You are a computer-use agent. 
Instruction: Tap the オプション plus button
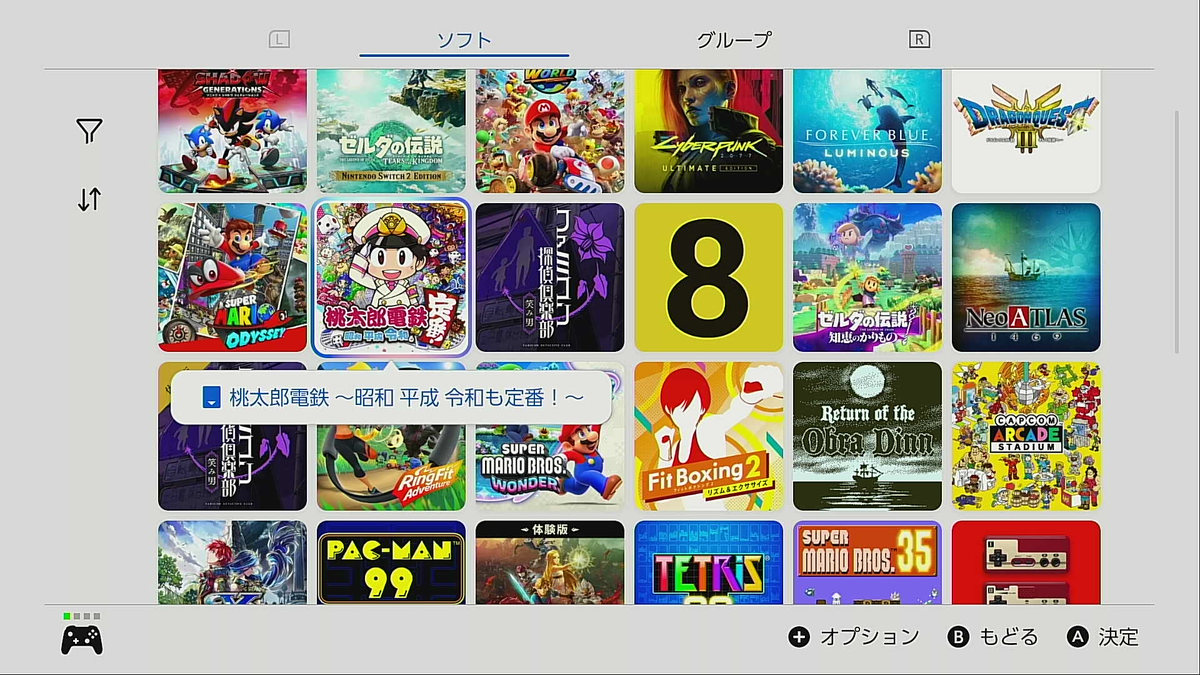[x=854, y=637]
